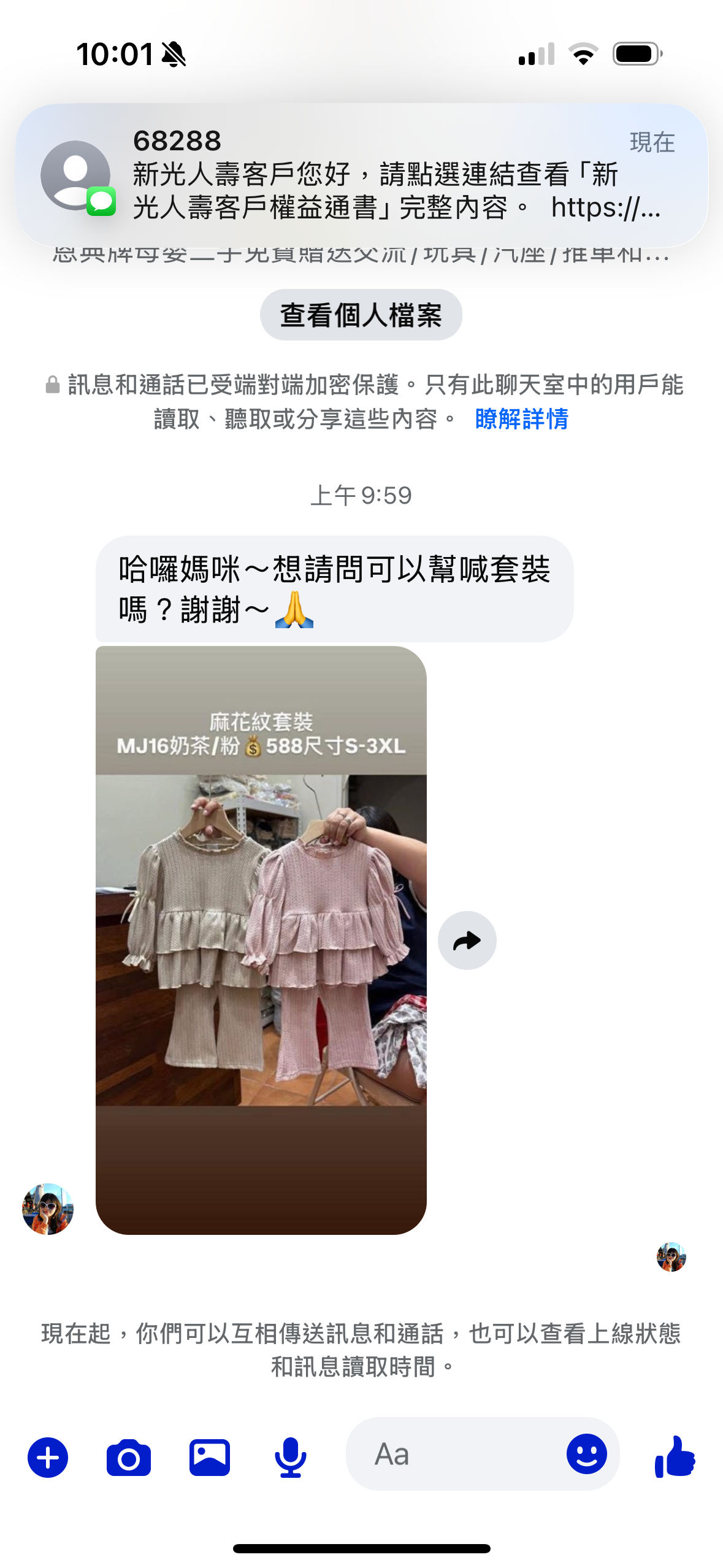Choose a picture from the gallery
This screenshot has height=1568, width=723.
209,1457
